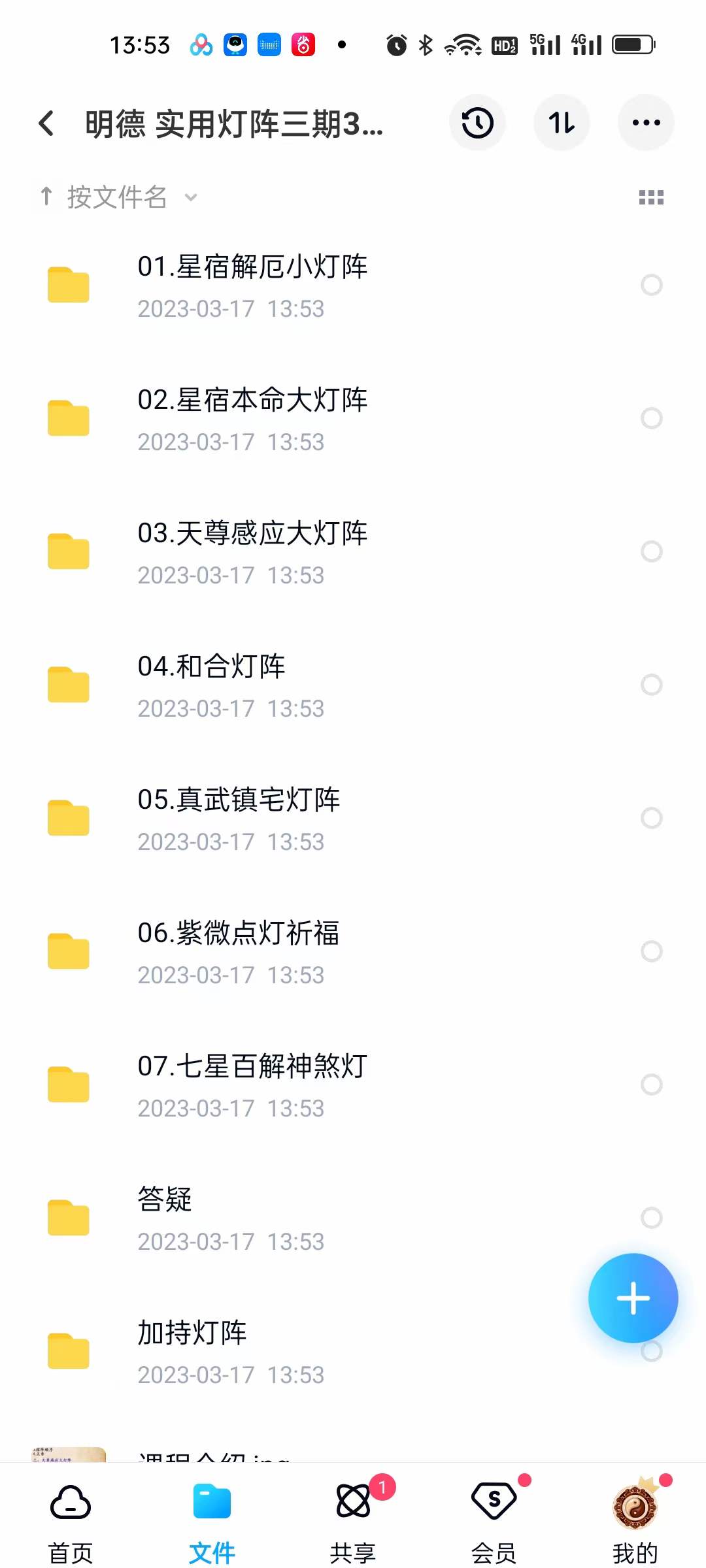Switch to the 首页 tab
This screenshot has width=706, height=1568.
click(71, 1517)
